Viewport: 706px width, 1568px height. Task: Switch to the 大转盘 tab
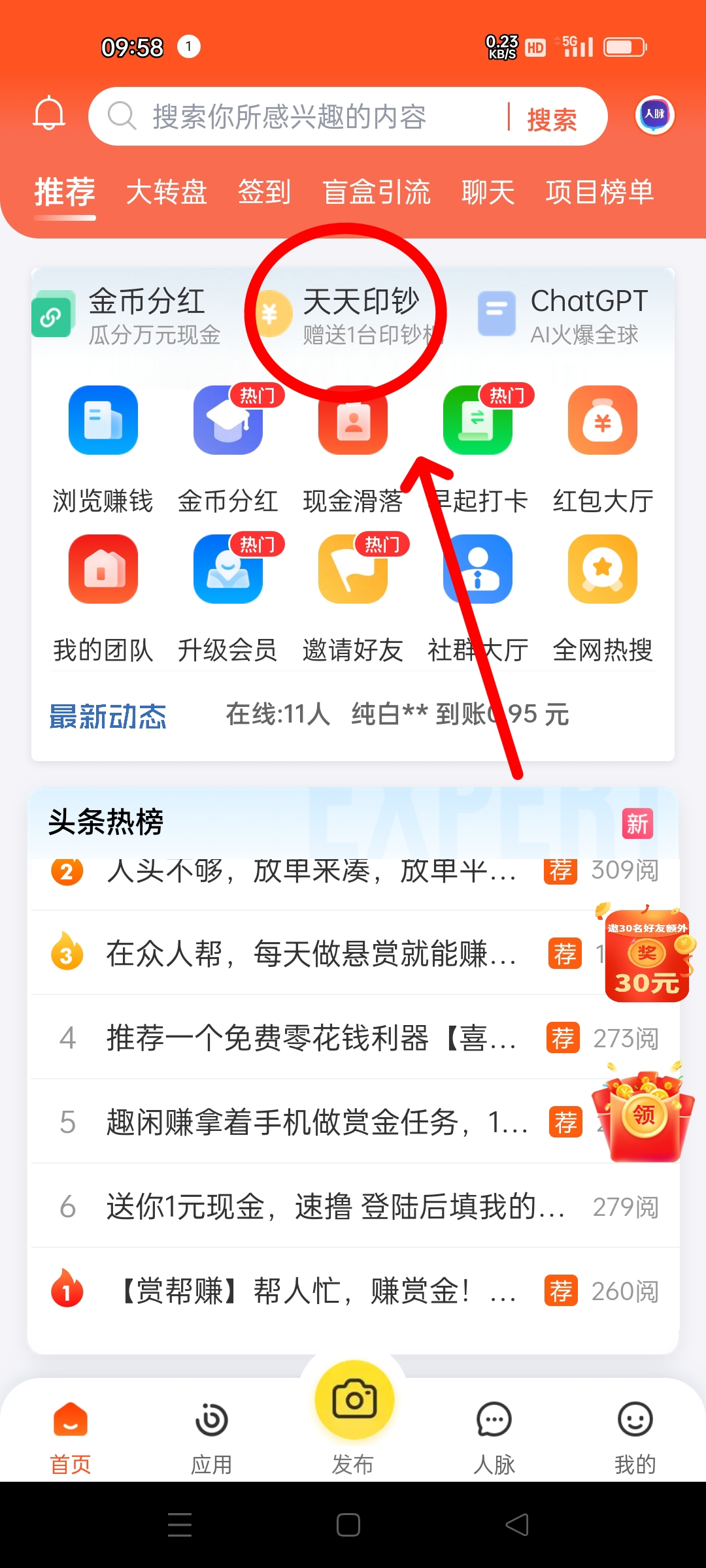(167, 192)
